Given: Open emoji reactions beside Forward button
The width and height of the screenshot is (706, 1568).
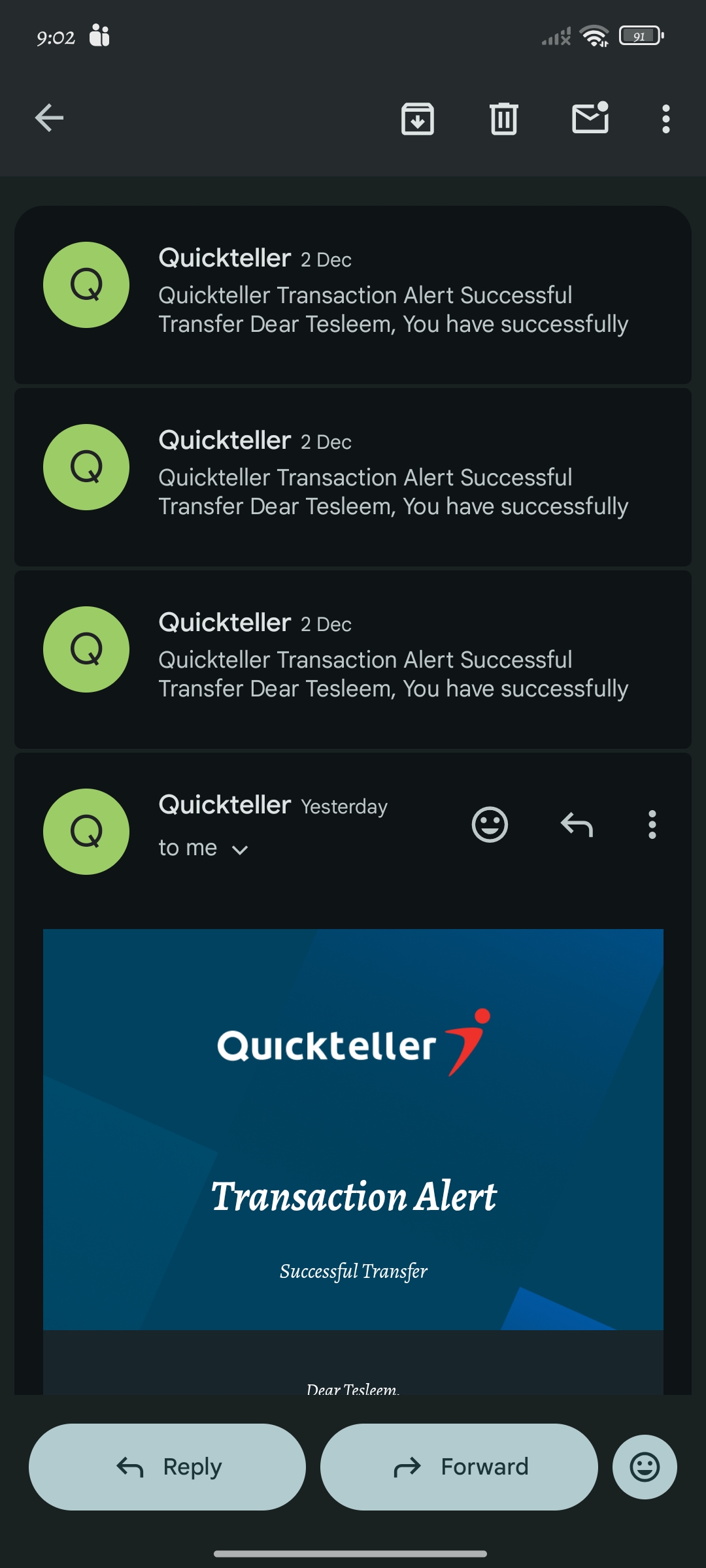Looking at the screenshot, I should click(644, 1467).
